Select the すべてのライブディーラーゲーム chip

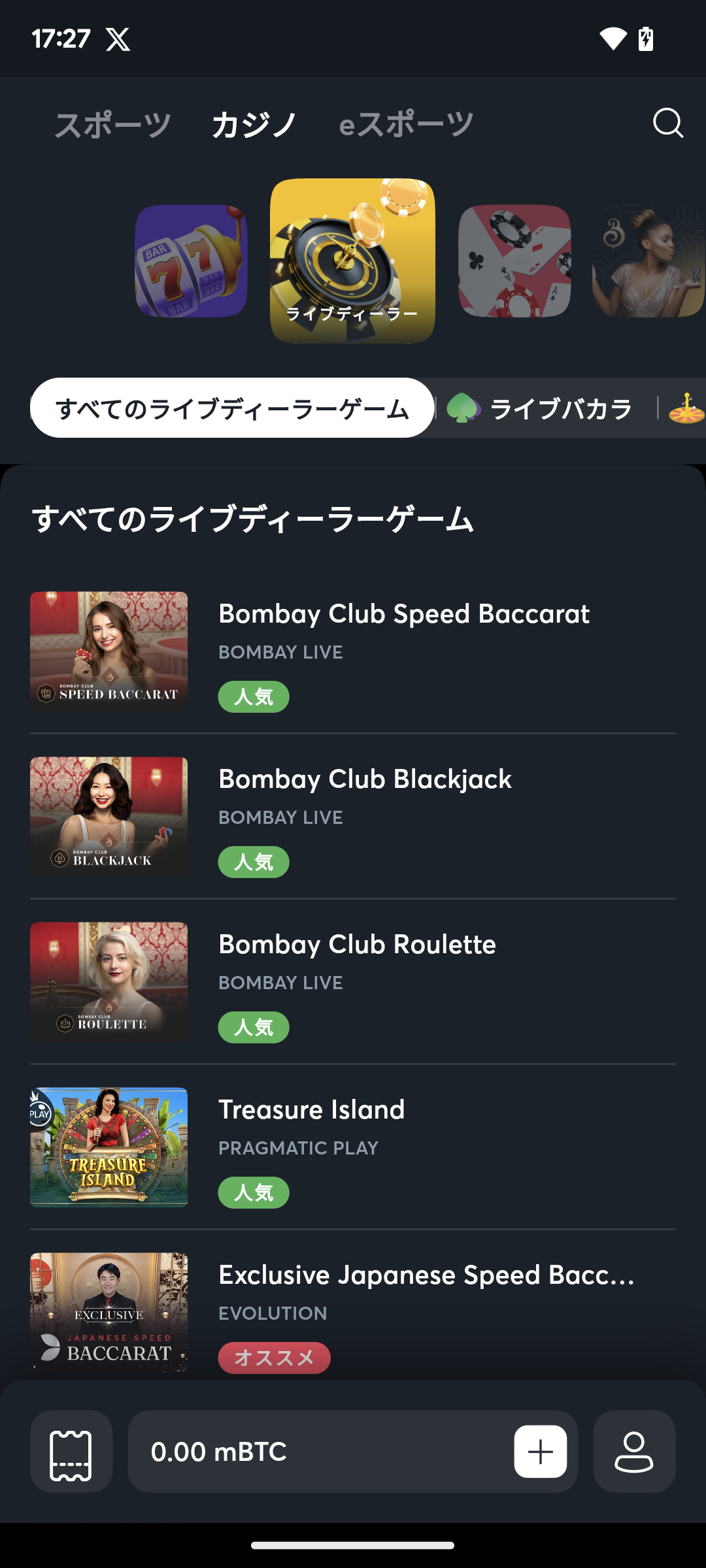point(232,408)
